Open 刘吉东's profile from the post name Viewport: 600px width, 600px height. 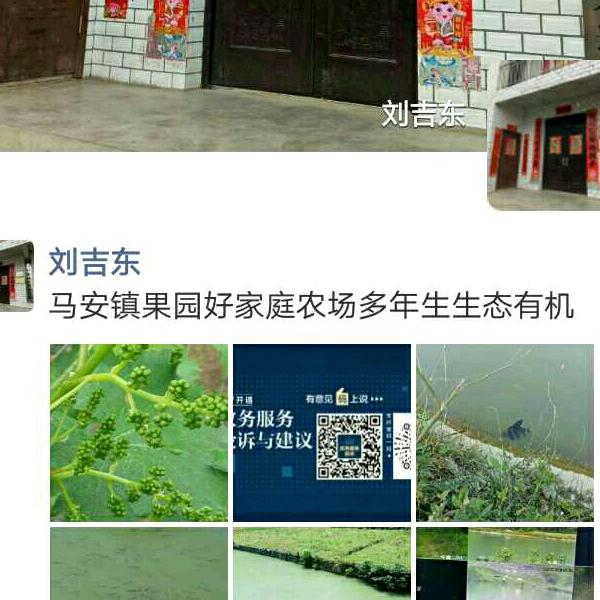pos(94,263)
